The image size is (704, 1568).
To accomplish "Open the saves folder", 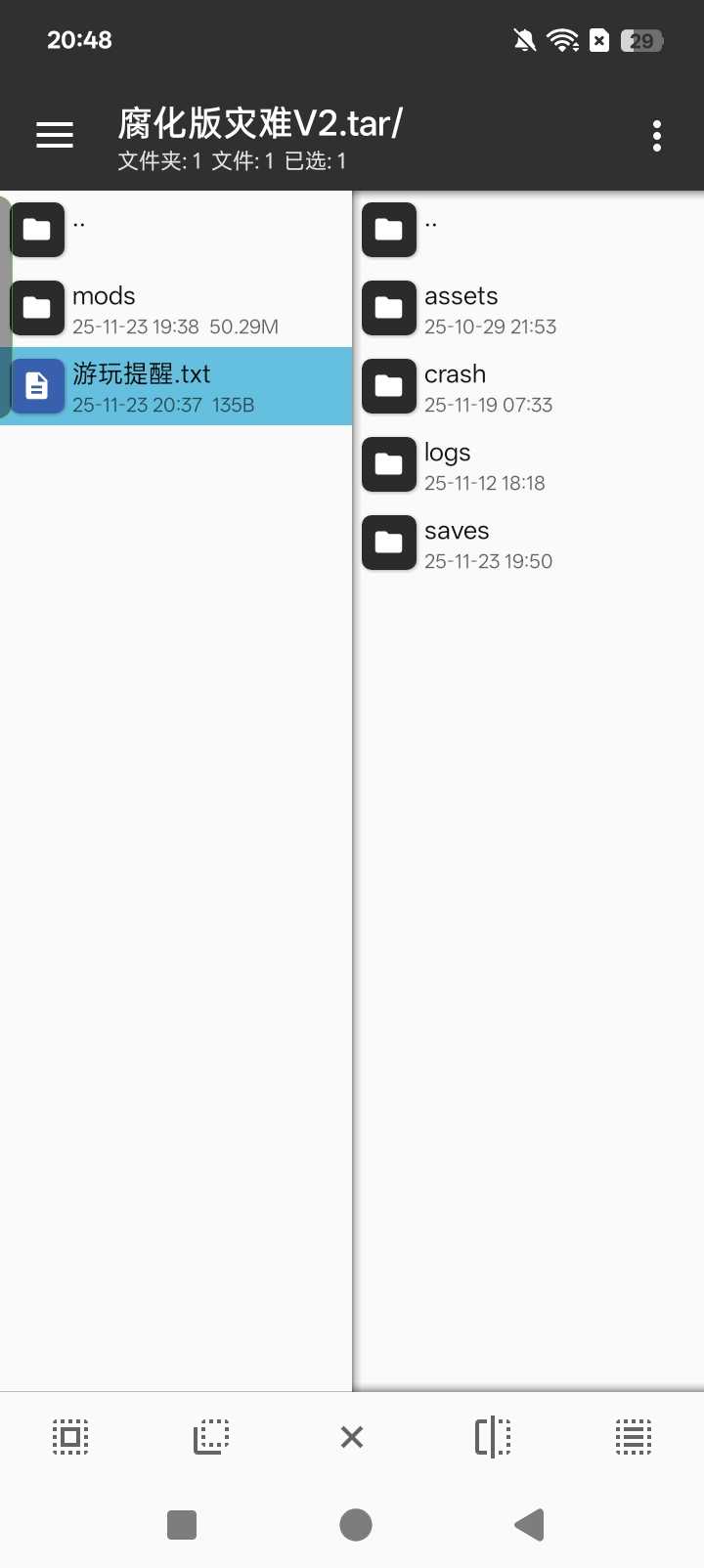I will click(x=528, y=543).
